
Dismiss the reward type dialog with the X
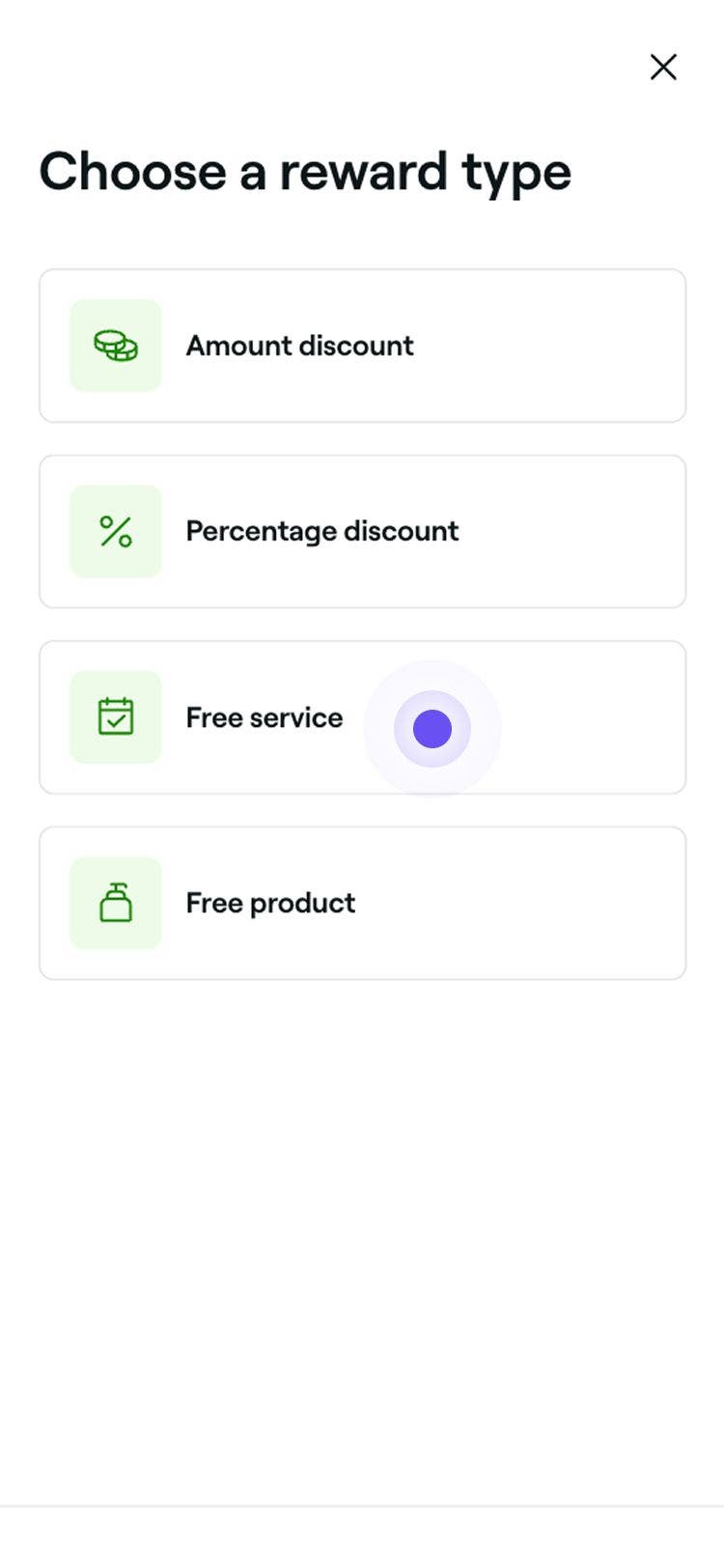(663, 67)
